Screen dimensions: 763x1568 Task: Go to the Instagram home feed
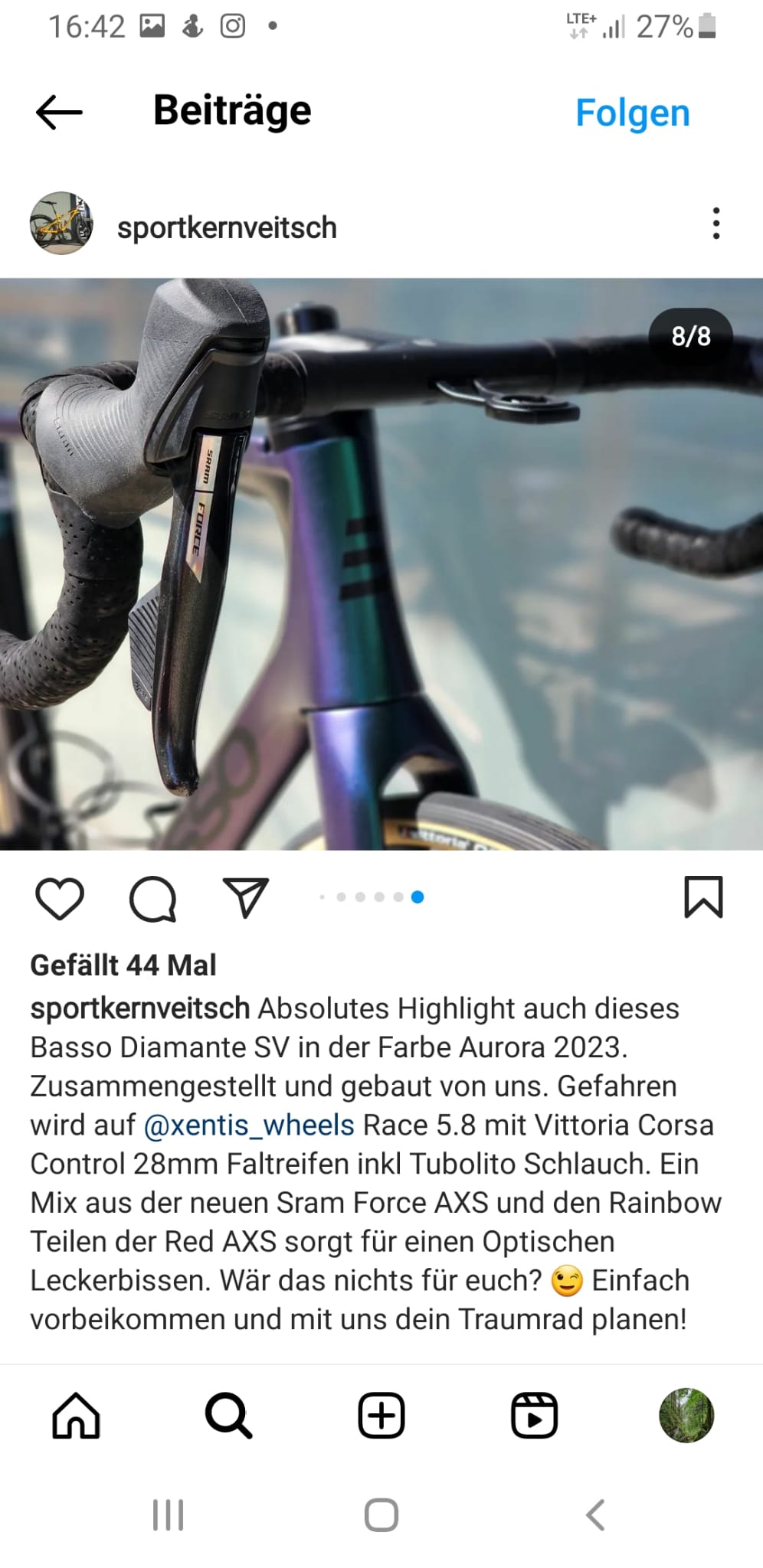[x=76, y=1415]
